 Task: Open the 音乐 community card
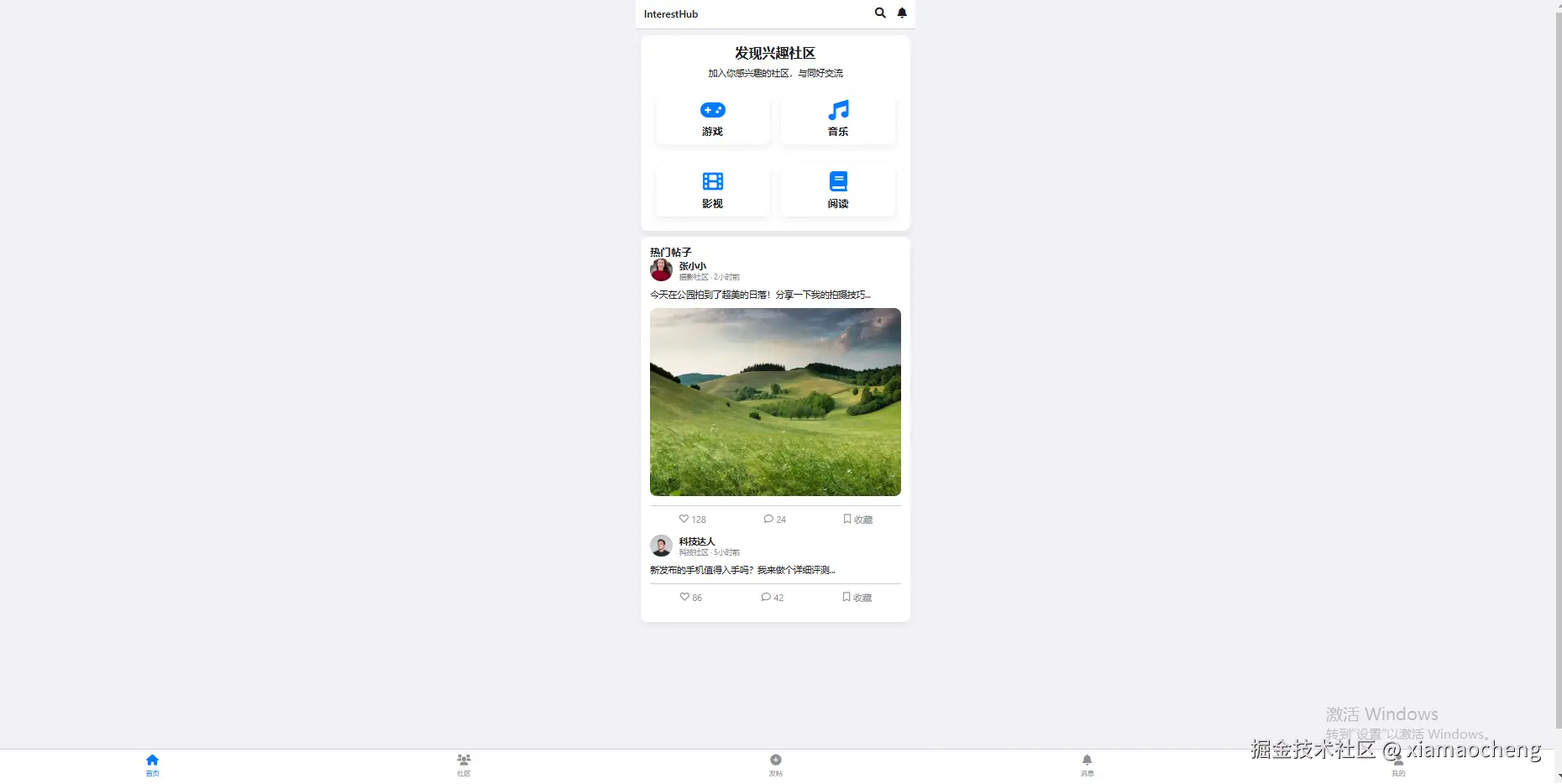pos(837,119)
